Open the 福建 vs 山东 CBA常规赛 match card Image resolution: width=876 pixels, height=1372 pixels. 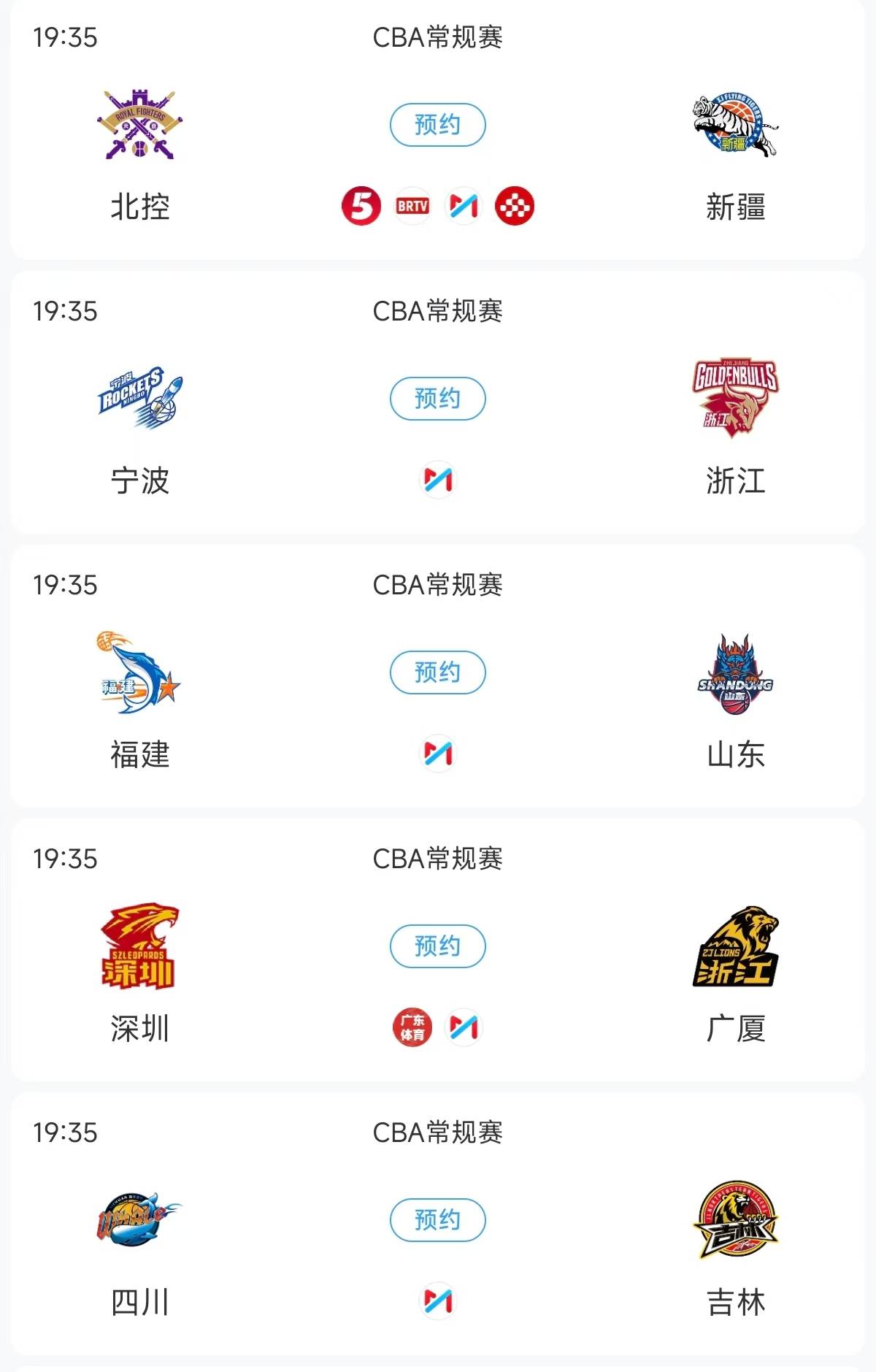point(438,583)
